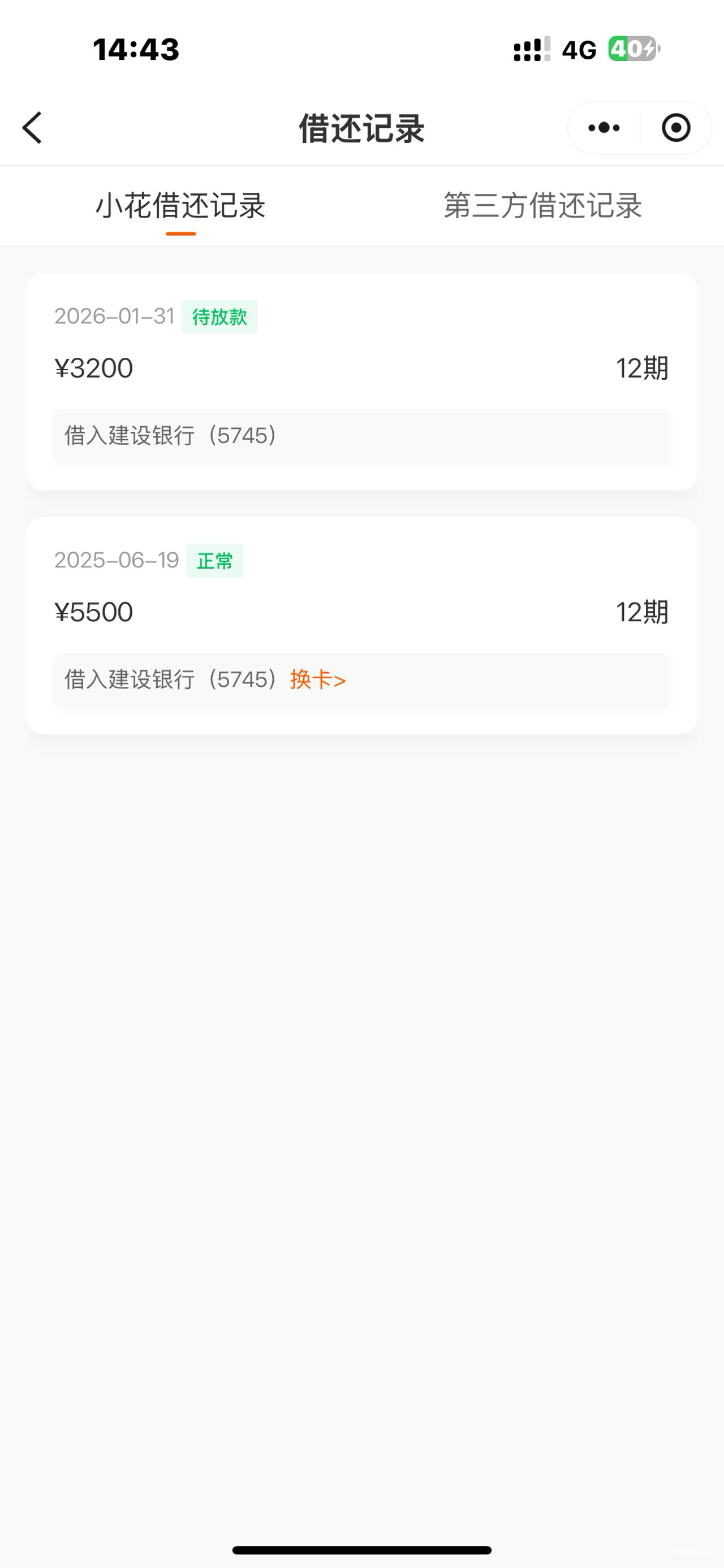
Task: Go back from 借还记录 page
Action: pos(32,128)
